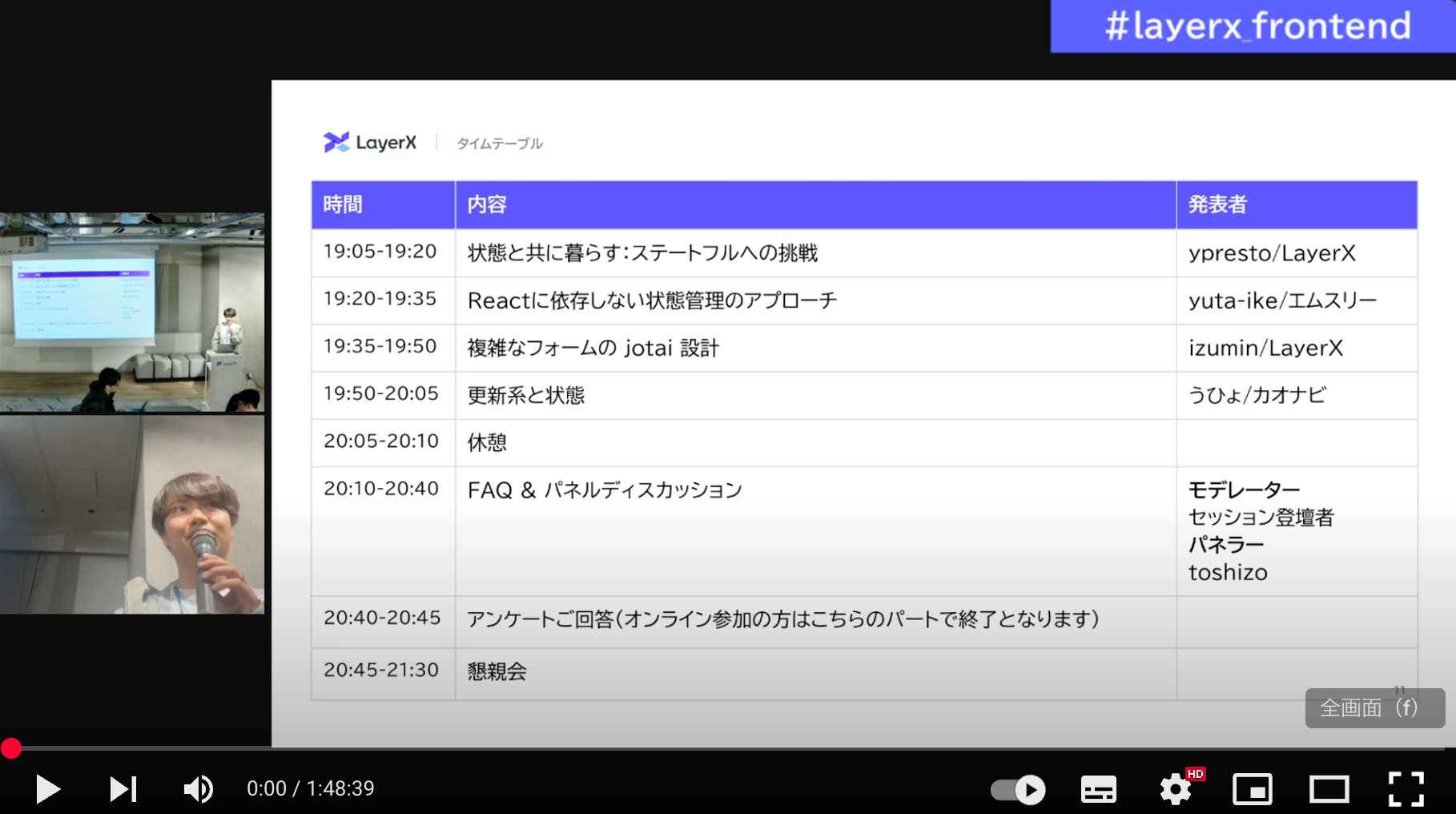Skip to the next video
The image size is (1456, 814).
[x=123, y=789]
